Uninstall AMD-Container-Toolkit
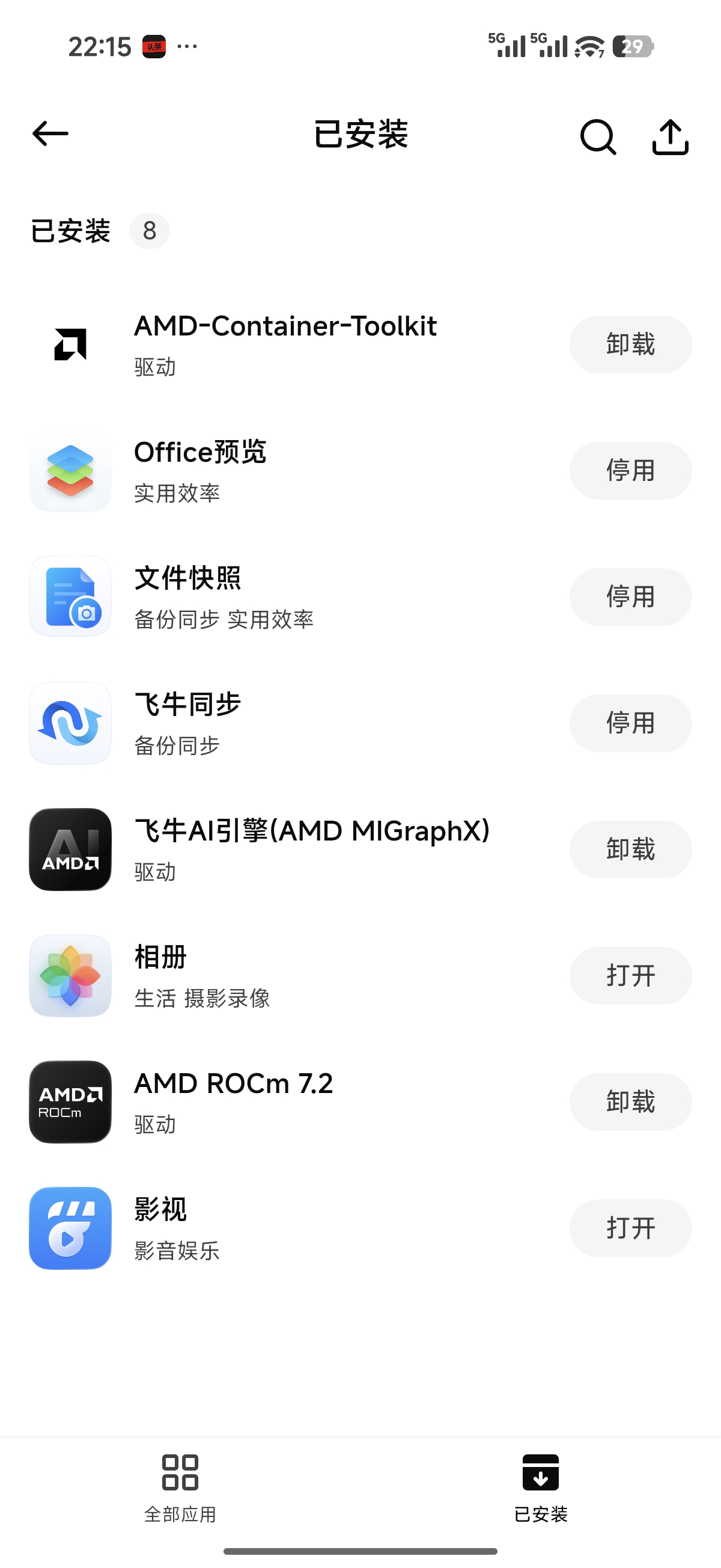The width and height of the screenshot is (721, 1568). pyautogui.click(x=630, y=345)
